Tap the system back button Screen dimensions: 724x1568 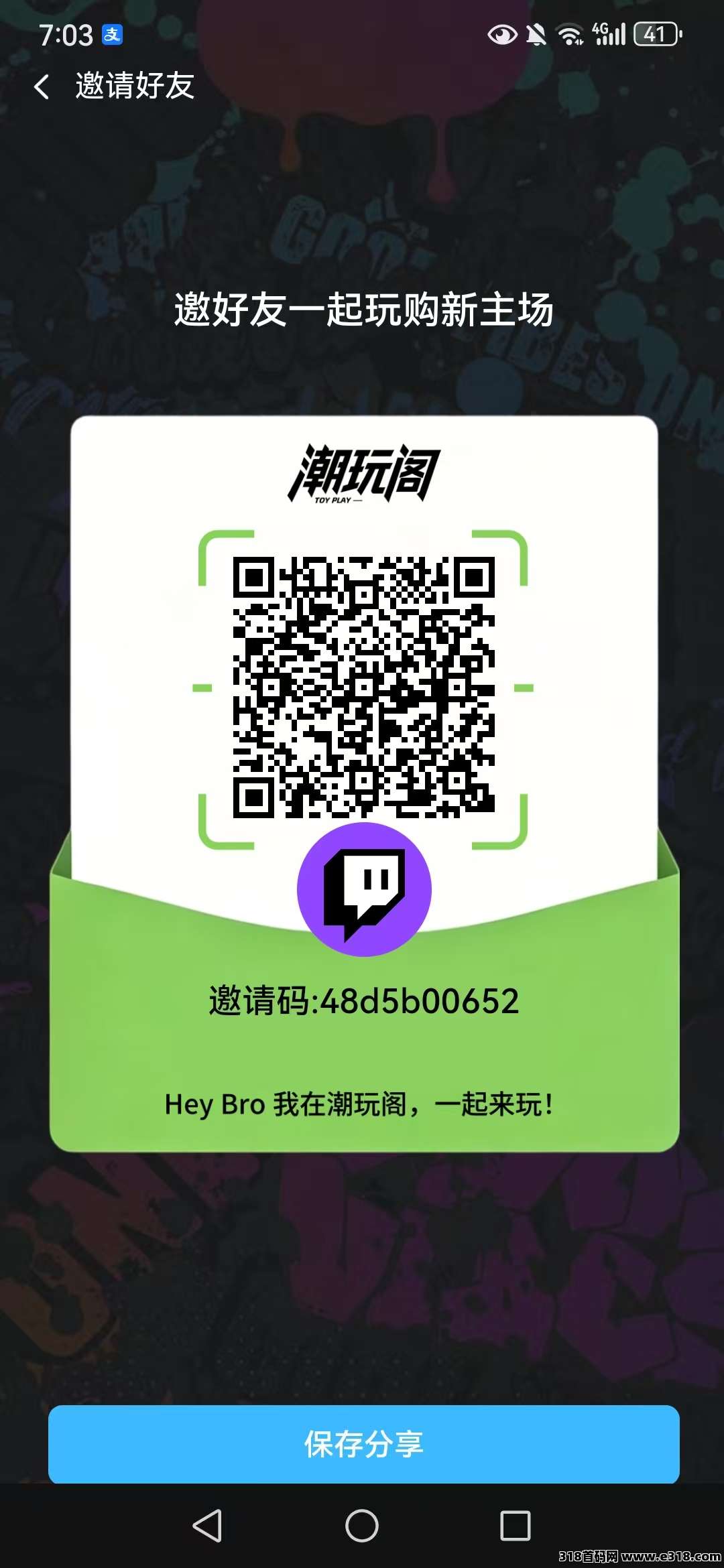click(207, 1526)
